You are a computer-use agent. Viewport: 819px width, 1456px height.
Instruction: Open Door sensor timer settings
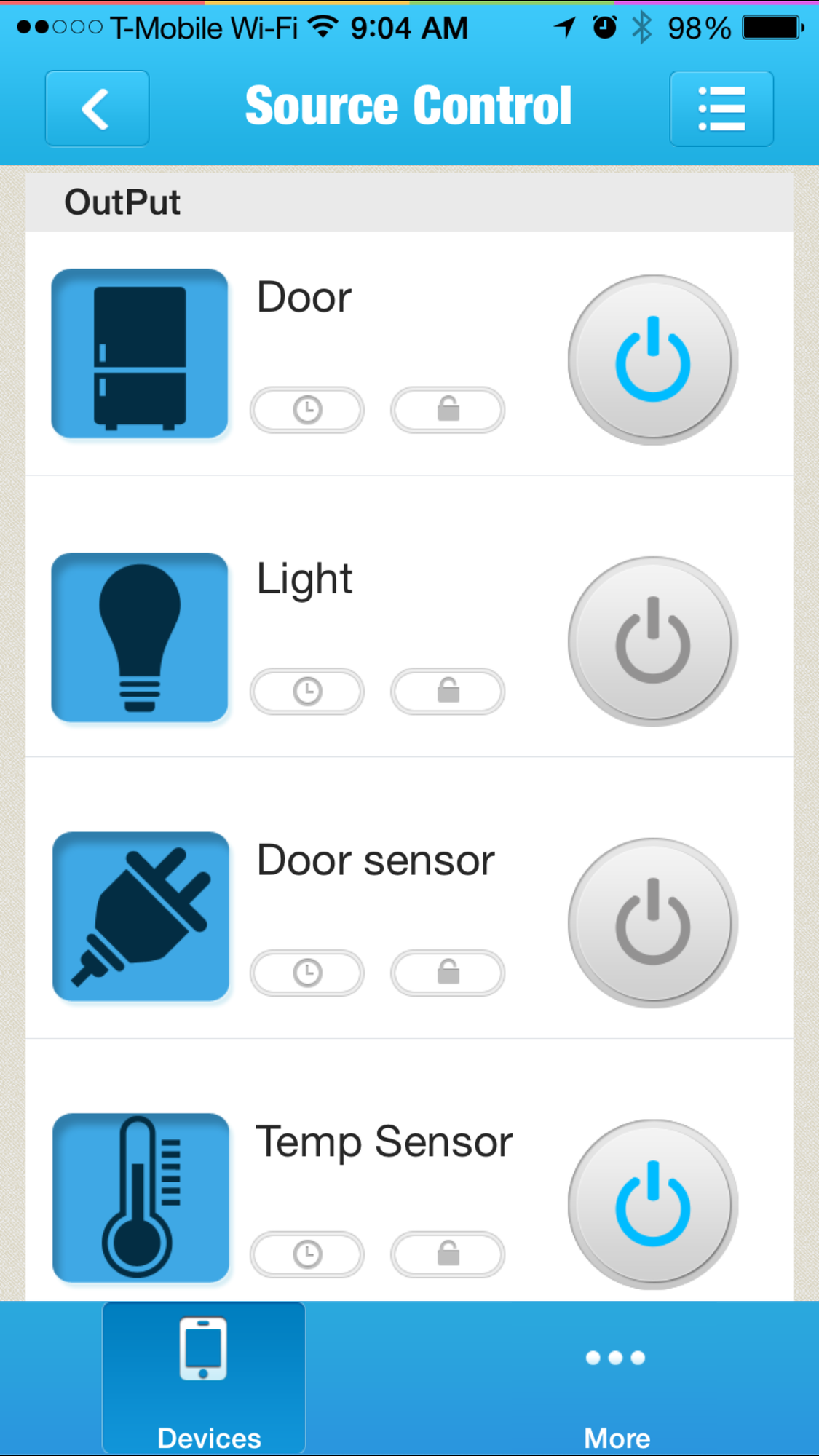pos(307,973)
